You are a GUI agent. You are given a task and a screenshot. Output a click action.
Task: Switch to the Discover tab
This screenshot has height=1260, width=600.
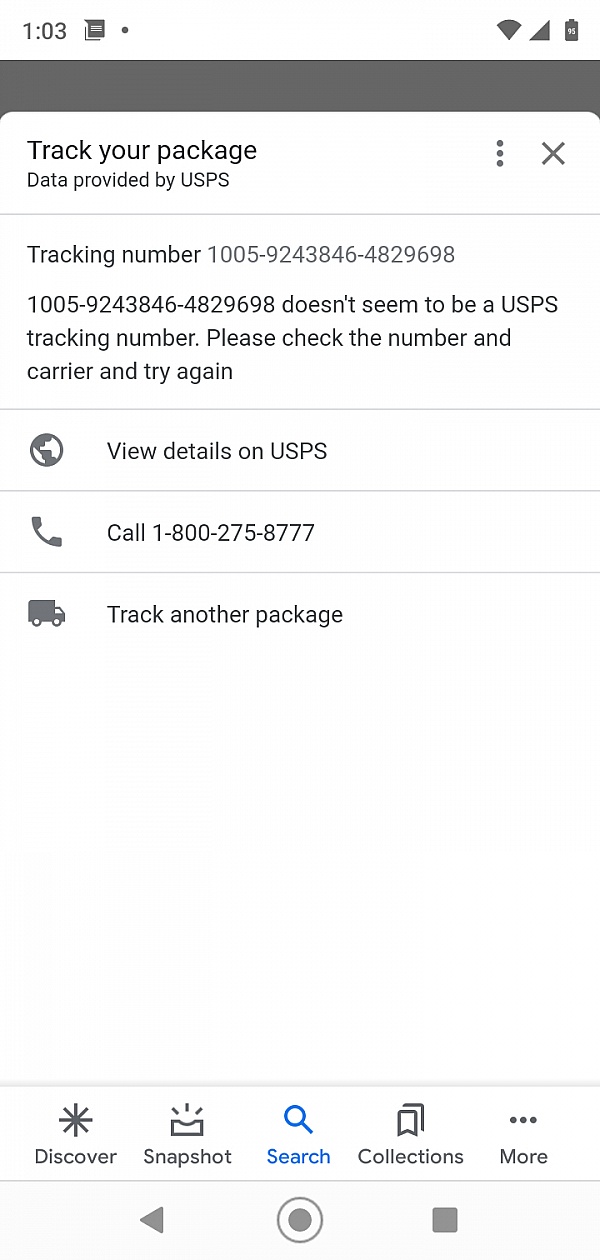pos(76,1136)
